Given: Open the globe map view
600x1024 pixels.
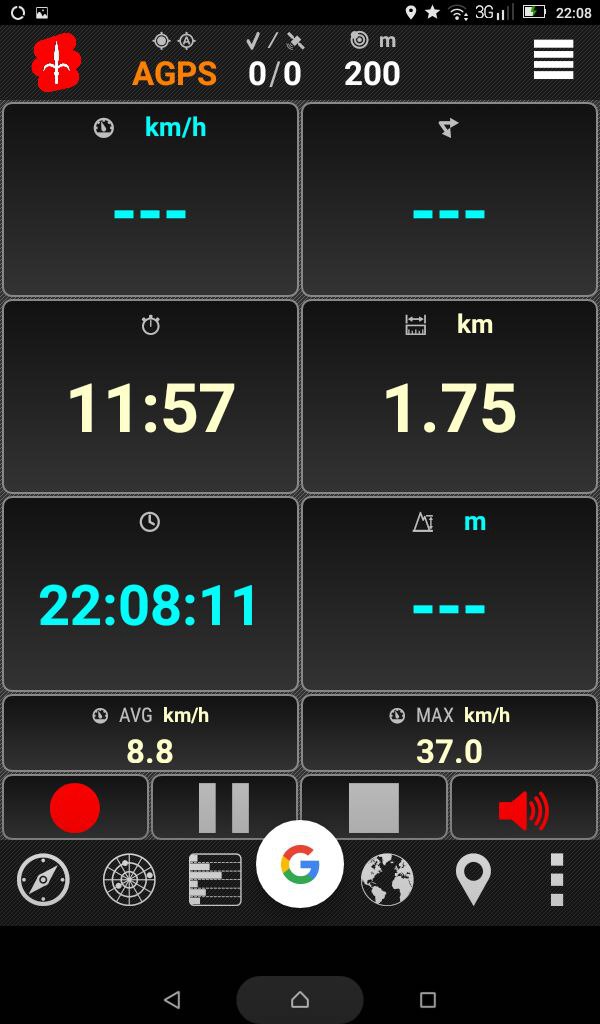Looking at the screenshot, I should pos(387,880).
